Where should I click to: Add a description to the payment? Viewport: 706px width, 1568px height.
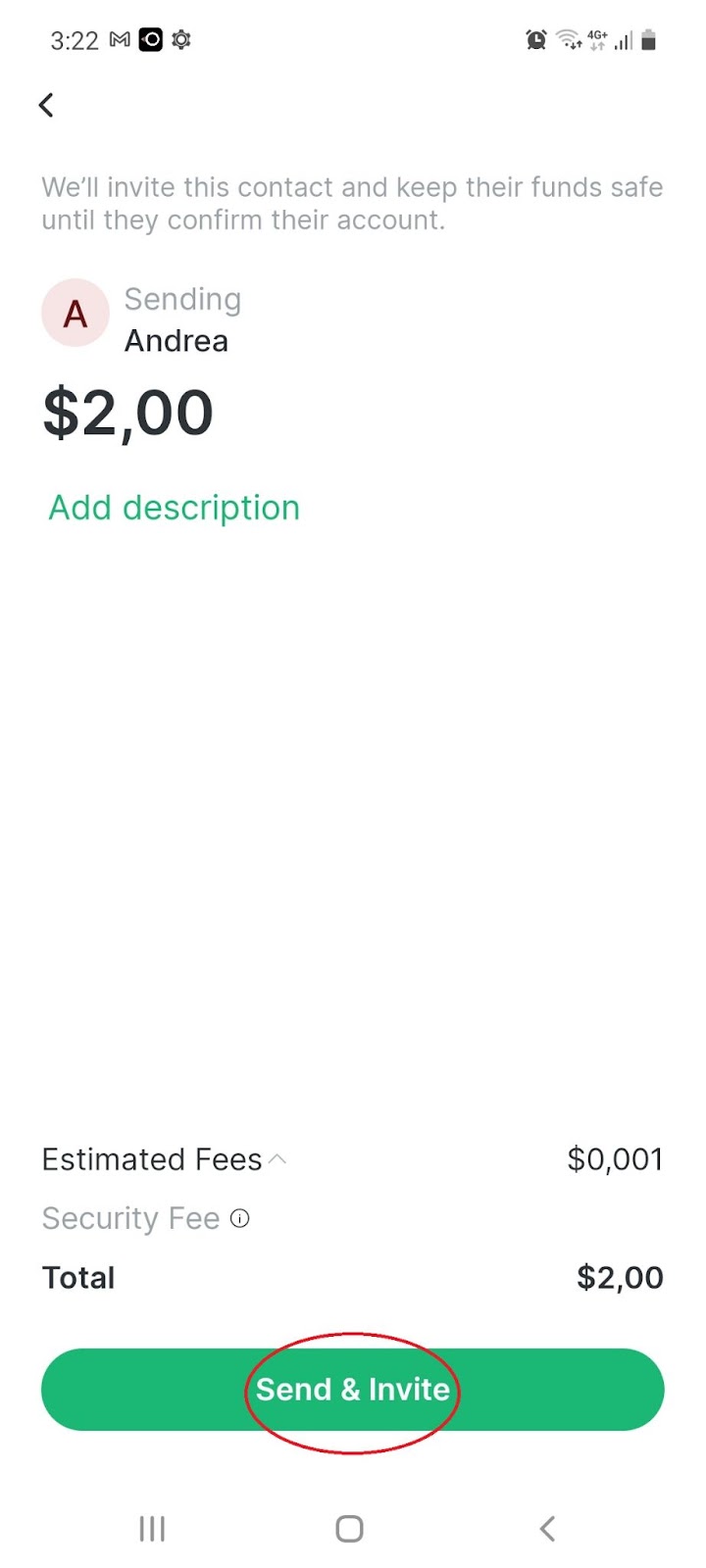point(175,508)
